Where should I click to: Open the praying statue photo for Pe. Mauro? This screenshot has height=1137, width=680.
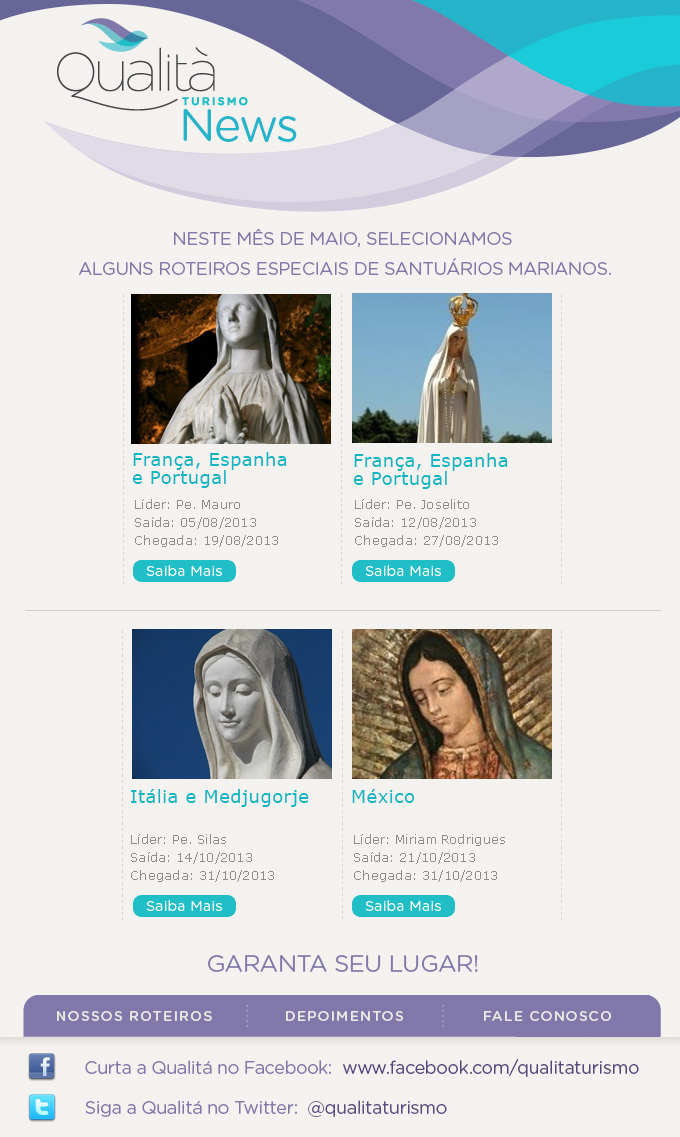231,368
